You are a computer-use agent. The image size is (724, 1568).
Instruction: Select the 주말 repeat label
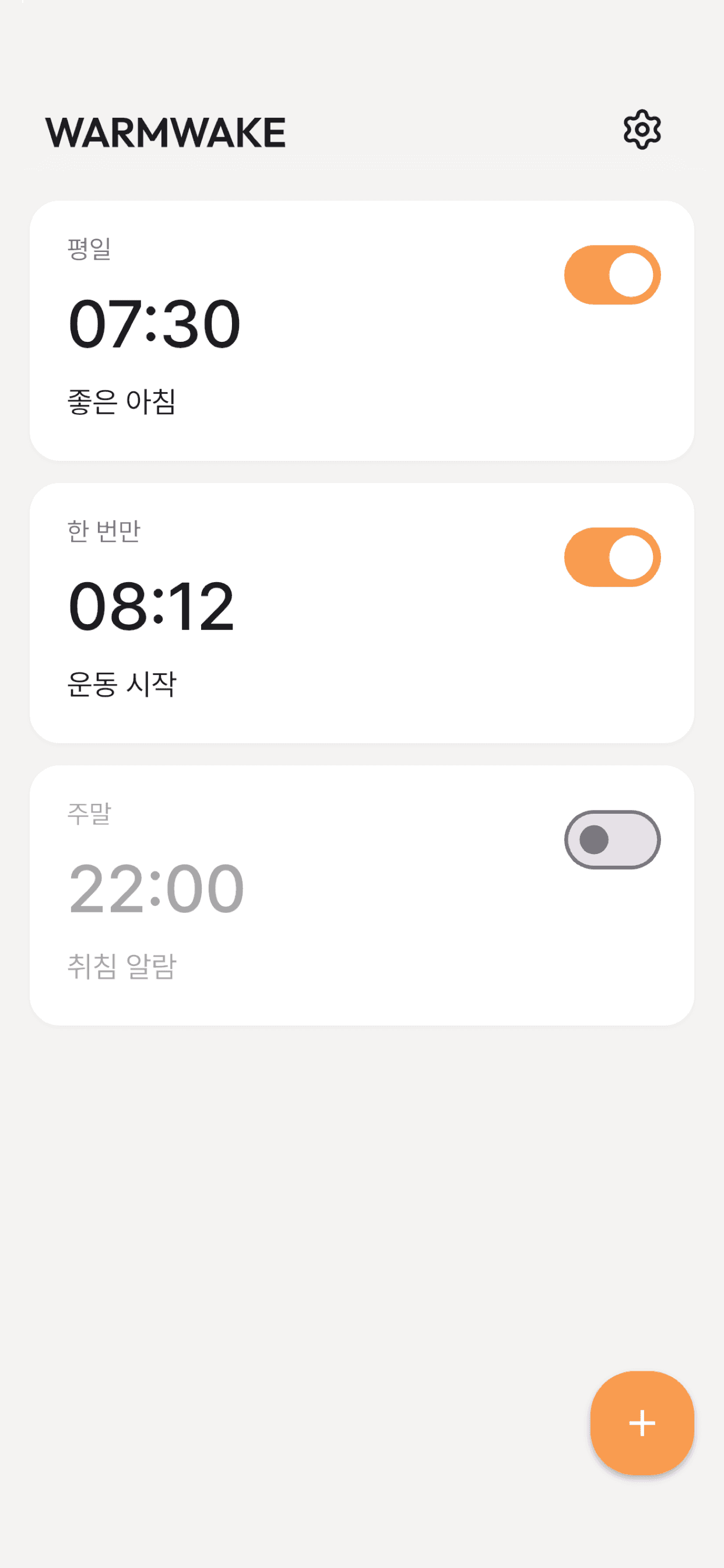coord(89,814)
